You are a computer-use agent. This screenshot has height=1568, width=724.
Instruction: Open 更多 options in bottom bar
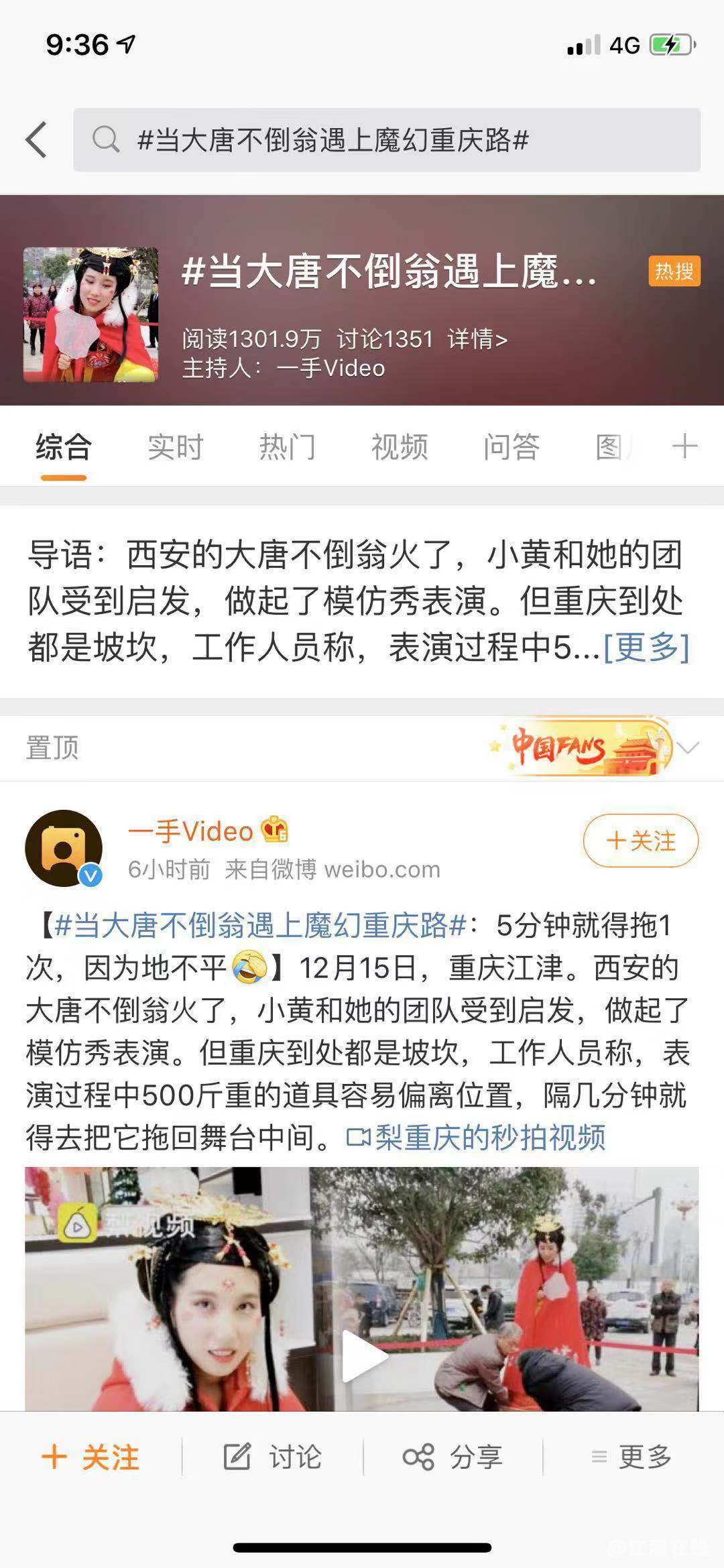point(631,1457)
